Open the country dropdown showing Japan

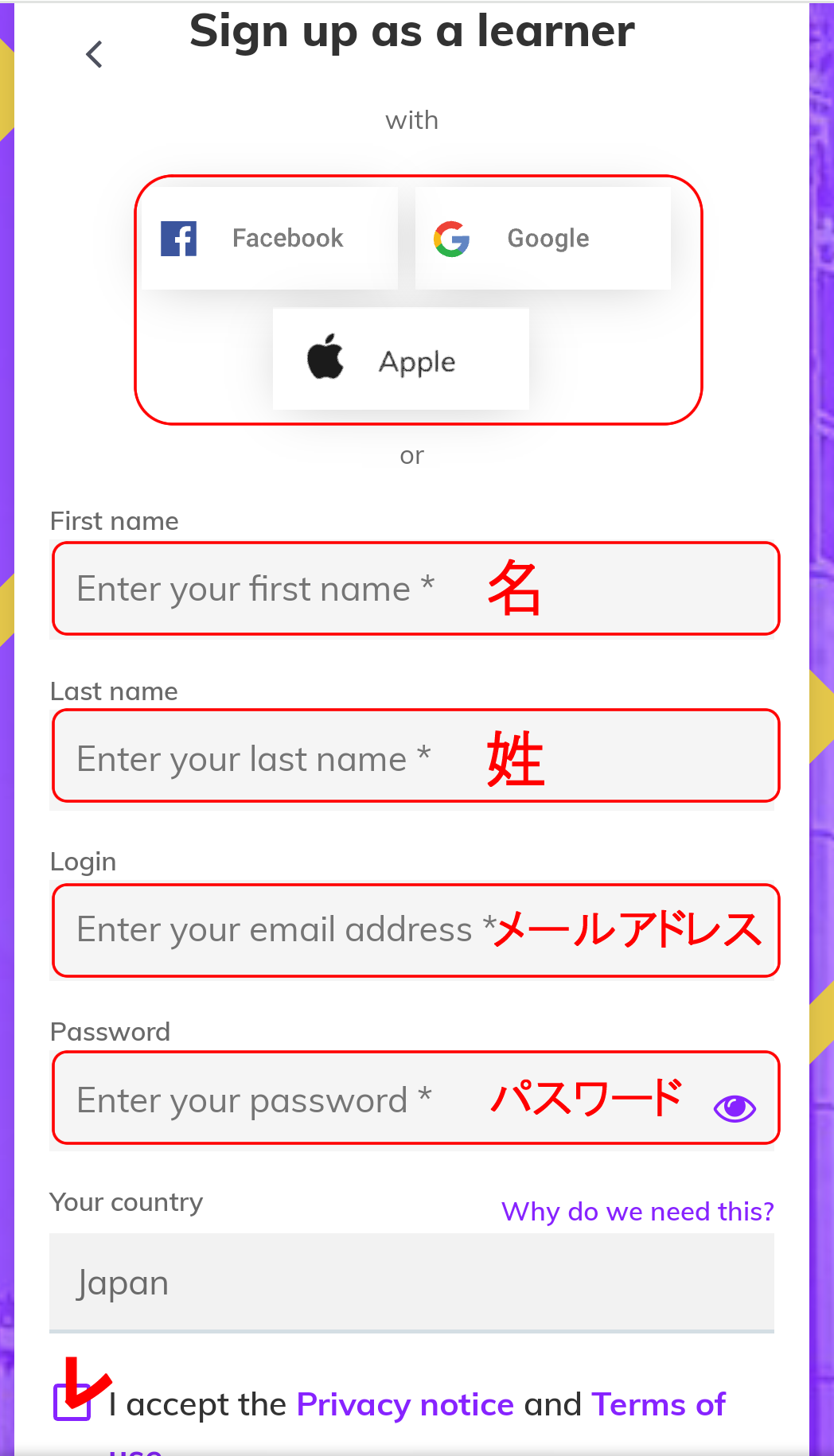[x=412, y=1283]
